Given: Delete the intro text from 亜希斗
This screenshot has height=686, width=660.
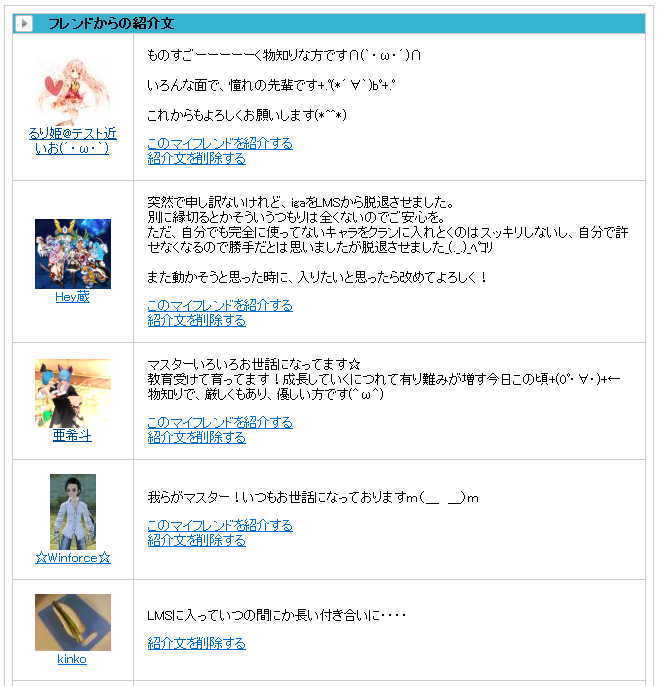Looking at the screenshot, I should click(x=196, y=437).
